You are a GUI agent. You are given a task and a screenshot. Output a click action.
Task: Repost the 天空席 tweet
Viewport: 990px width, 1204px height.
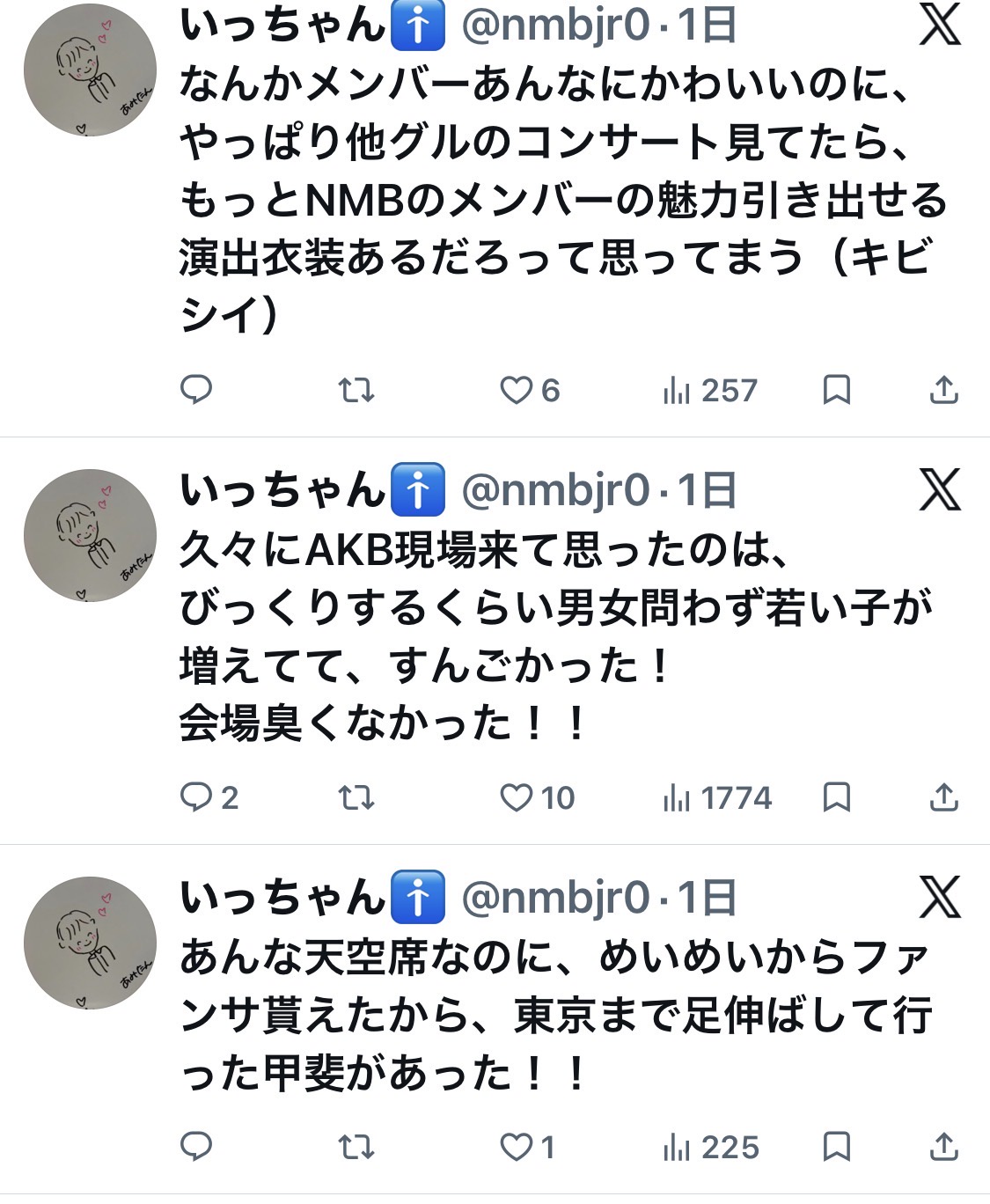(356, 1147)
